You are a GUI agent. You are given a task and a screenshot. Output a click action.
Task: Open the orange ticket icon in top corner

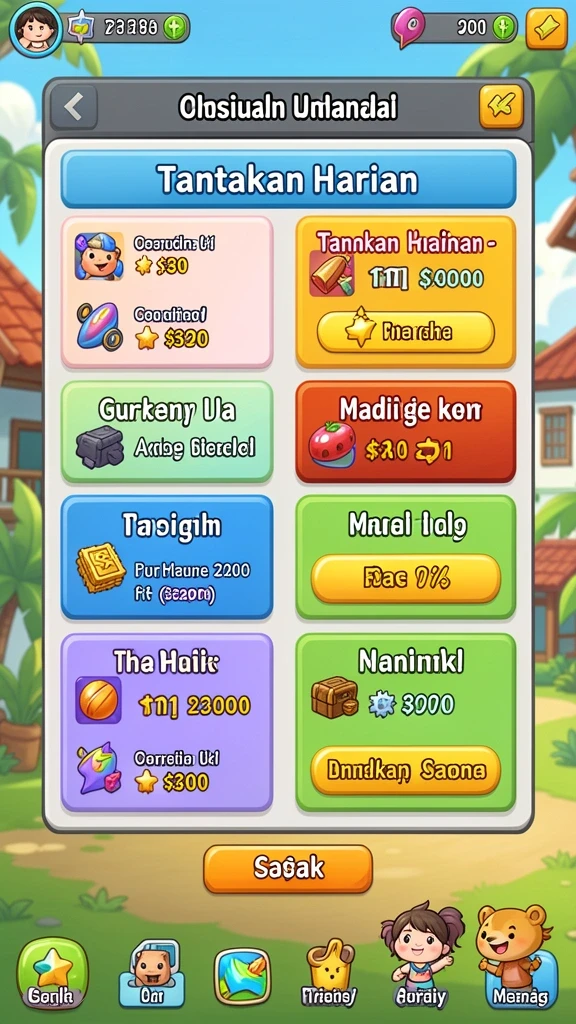(x=547, y=28)
